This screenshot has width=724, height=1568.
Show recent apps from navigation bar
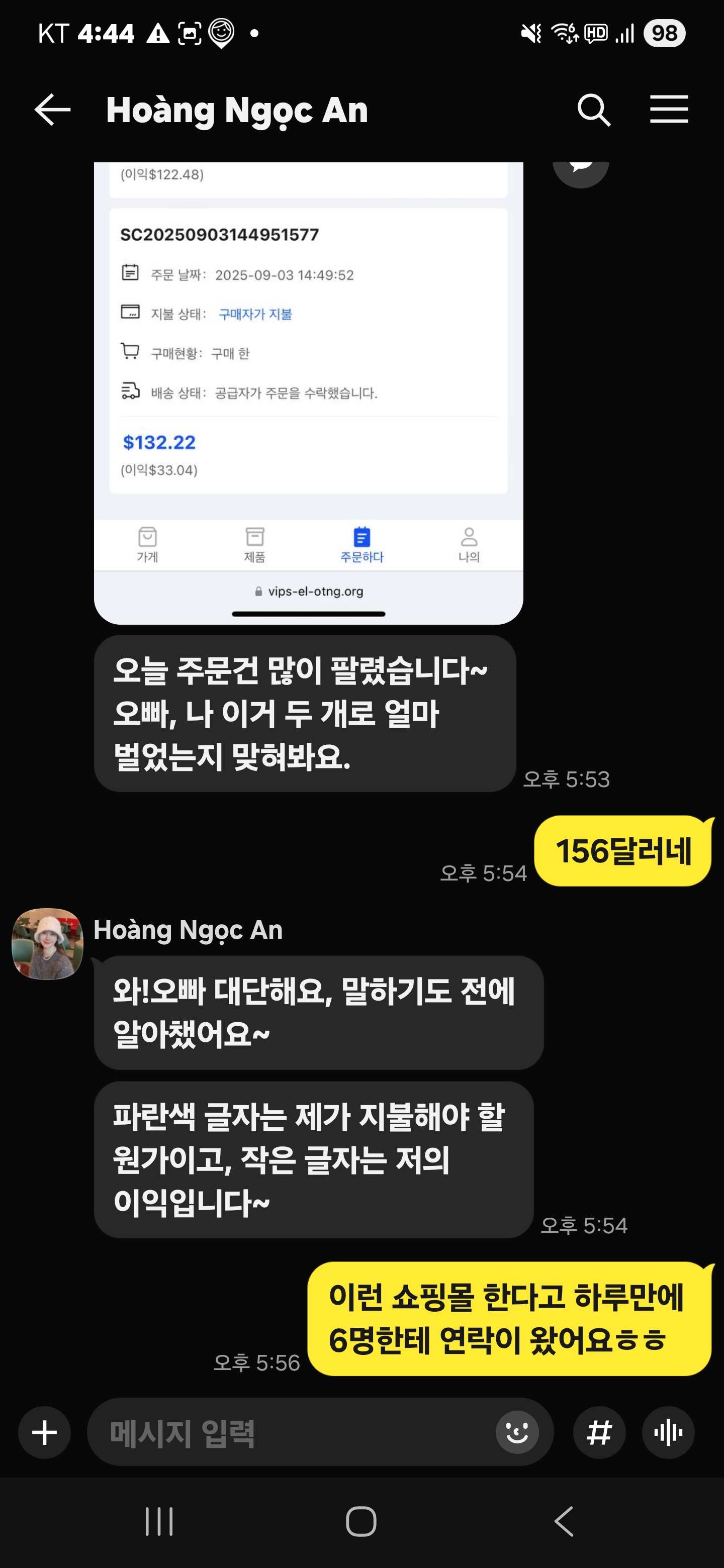(x=159, y=1521)
